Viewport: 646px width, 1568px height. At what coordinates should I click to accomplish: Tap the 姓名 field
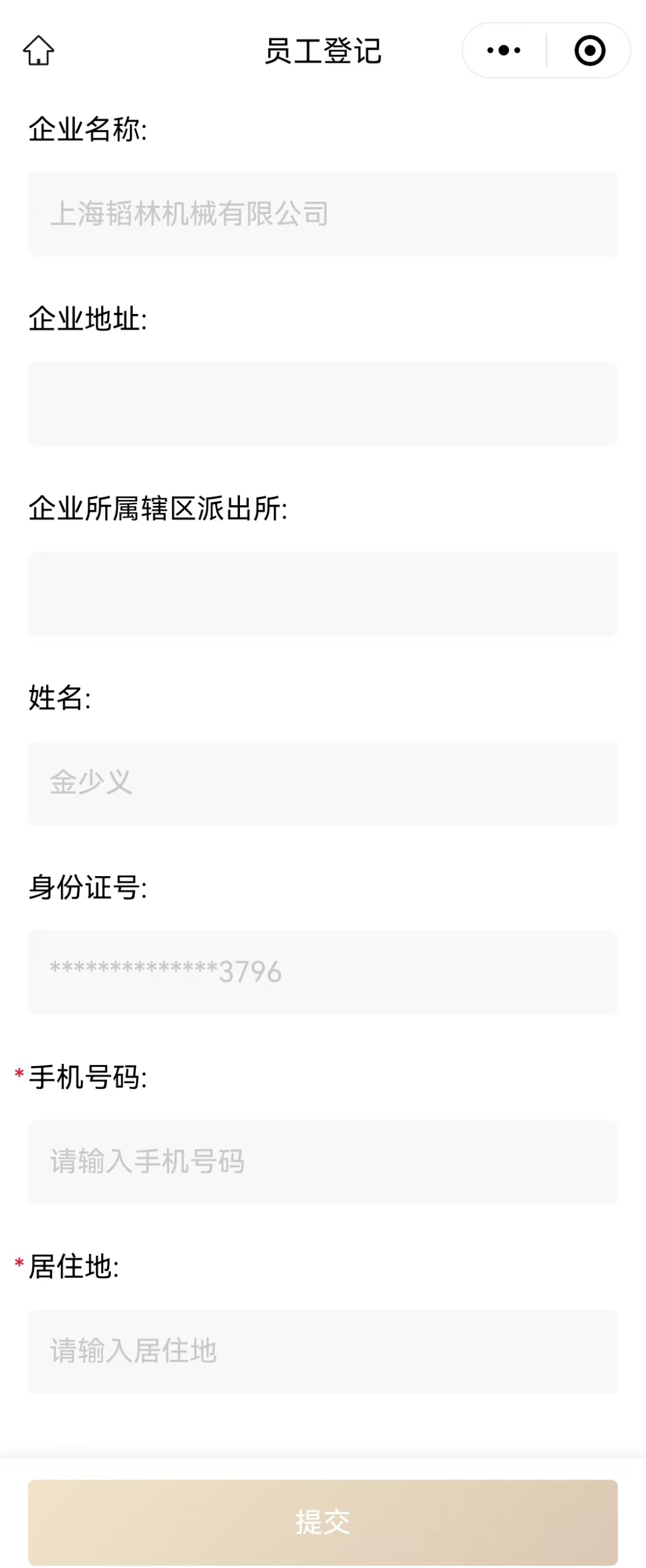click(322, 783)
